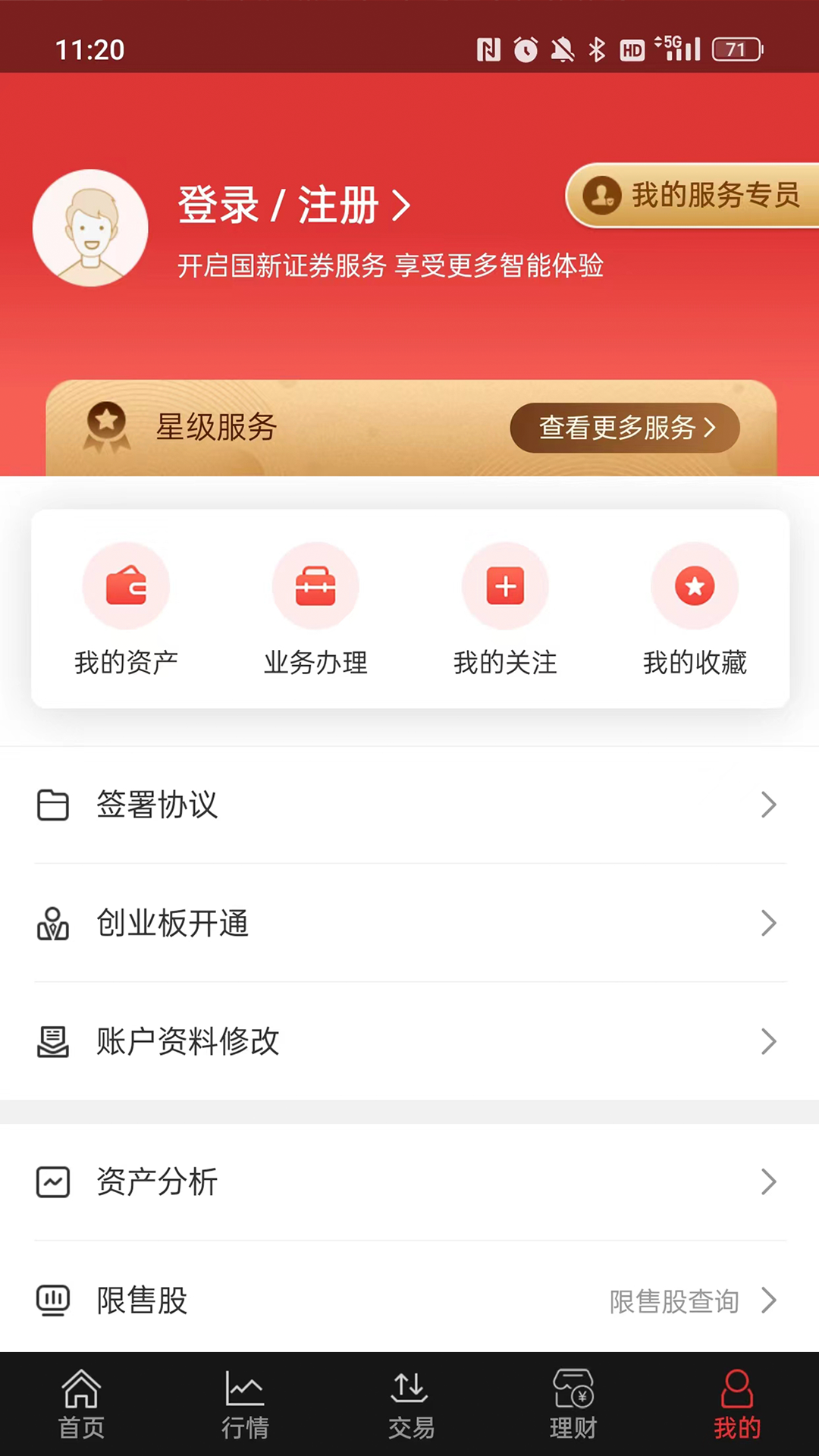
Task: Select the 我的 tab
Action: (x=736, y=1404)
